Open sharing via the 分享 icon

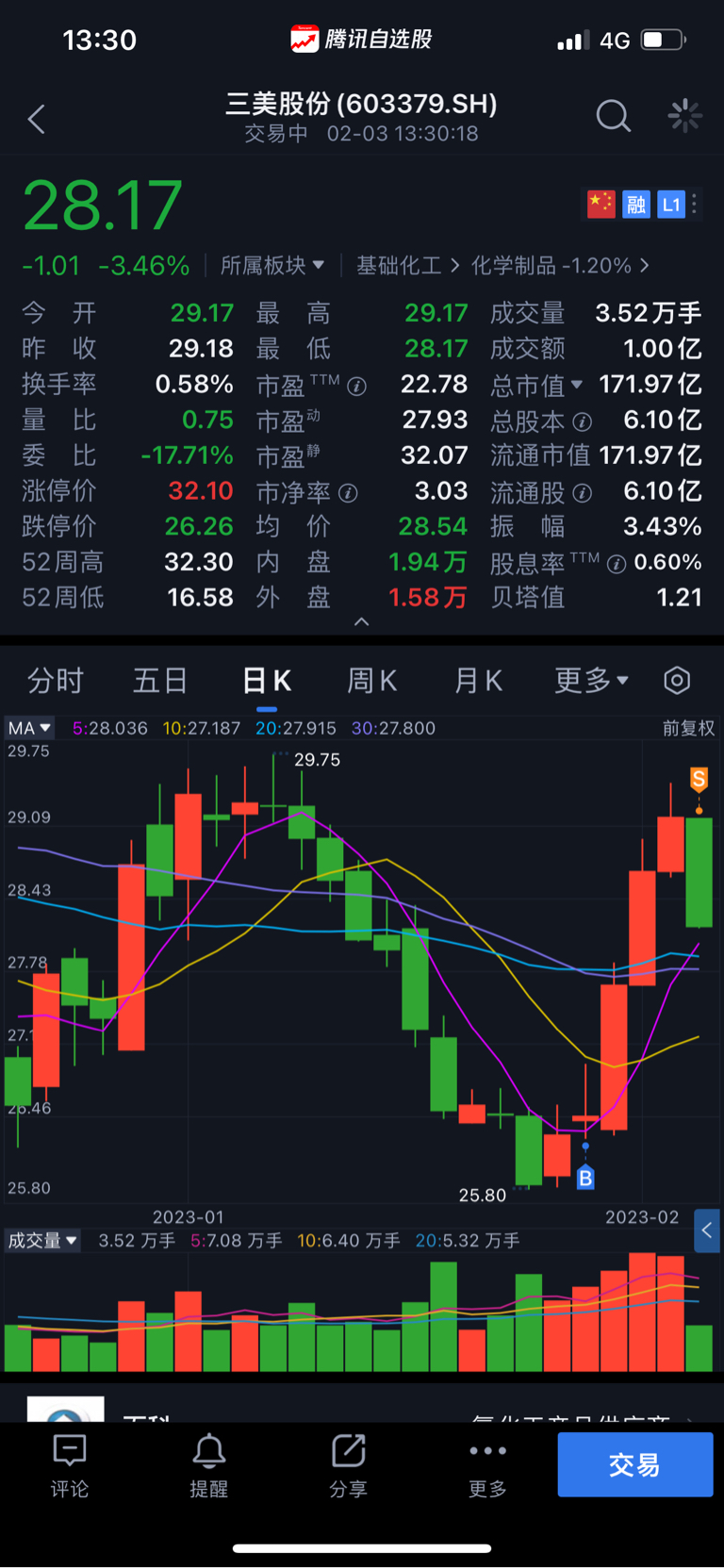(x=348, y=1464)
